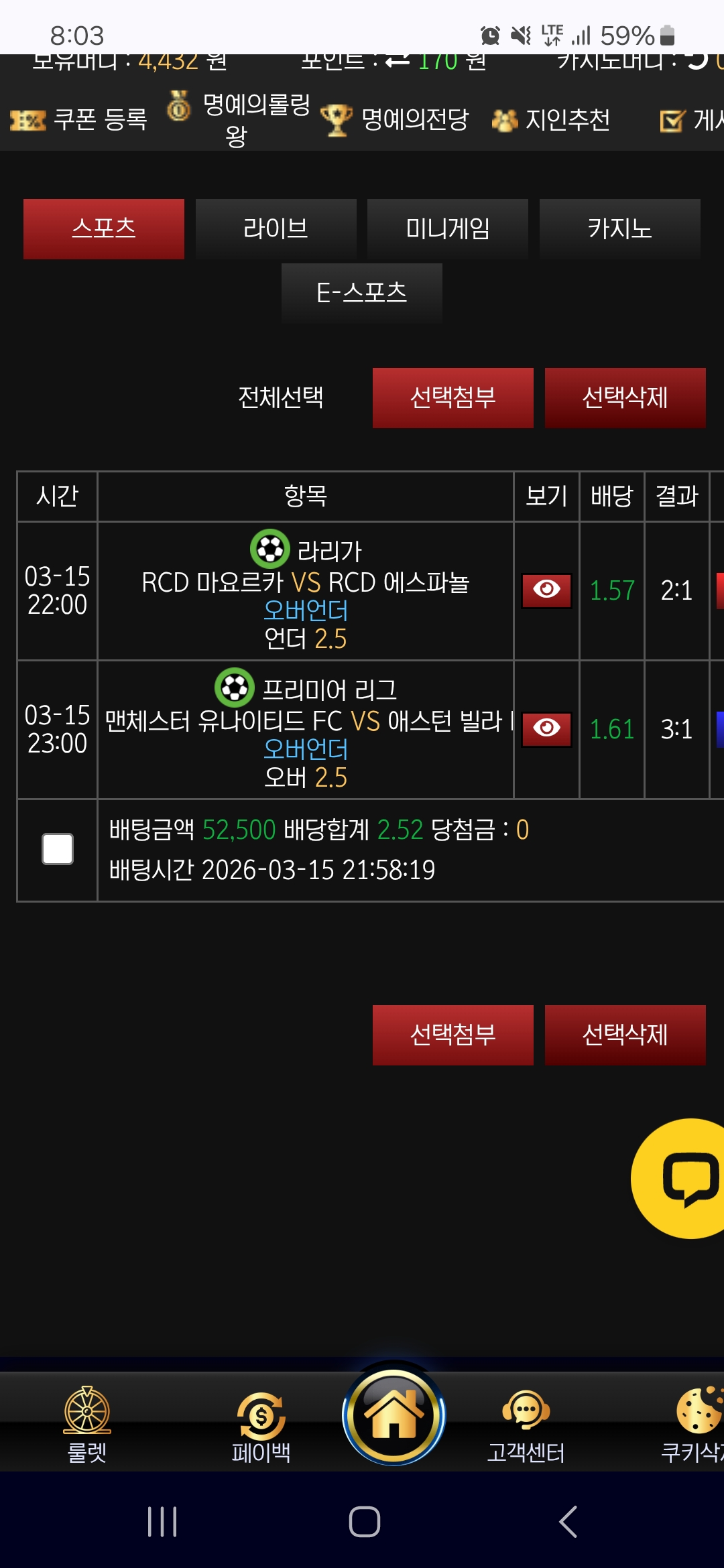Open 명예의롤링왕 ranking
Screen dimensions: 724x1568
239,119
